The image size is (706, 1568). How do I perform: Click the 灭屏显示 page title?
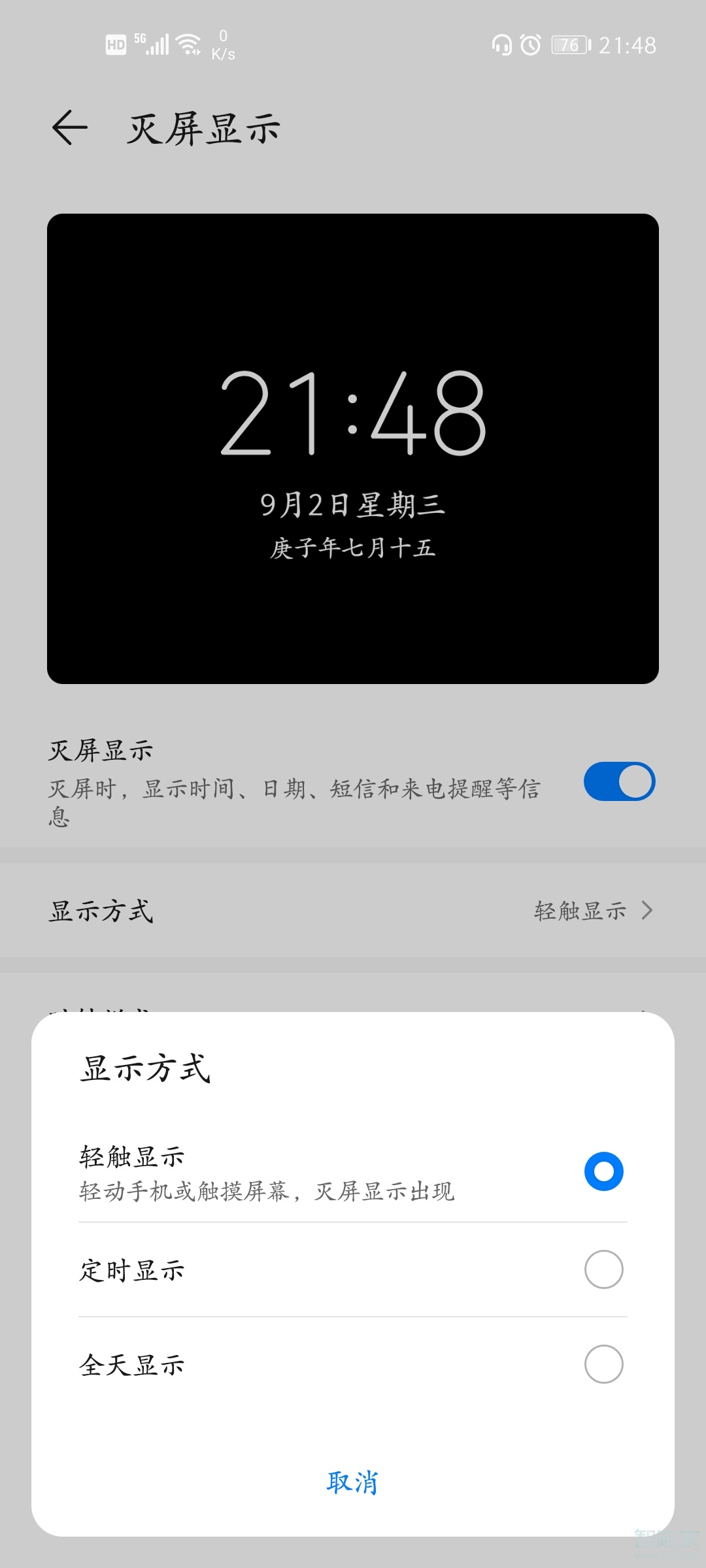pyautogui.click(x=203, y=128)
